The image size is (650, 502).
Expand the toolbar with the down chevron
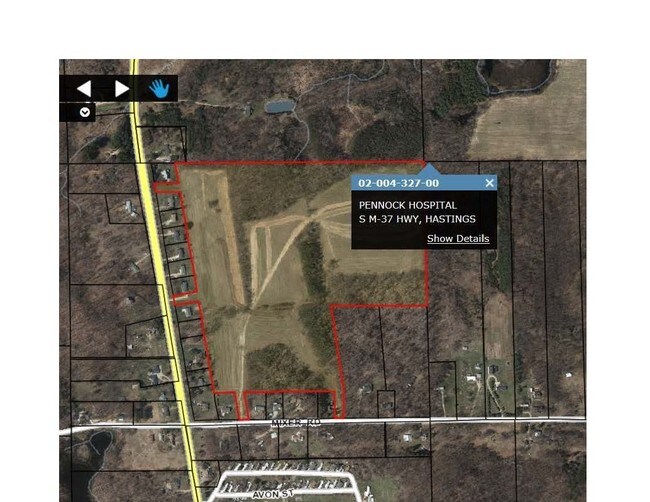[x=85, y=112]
